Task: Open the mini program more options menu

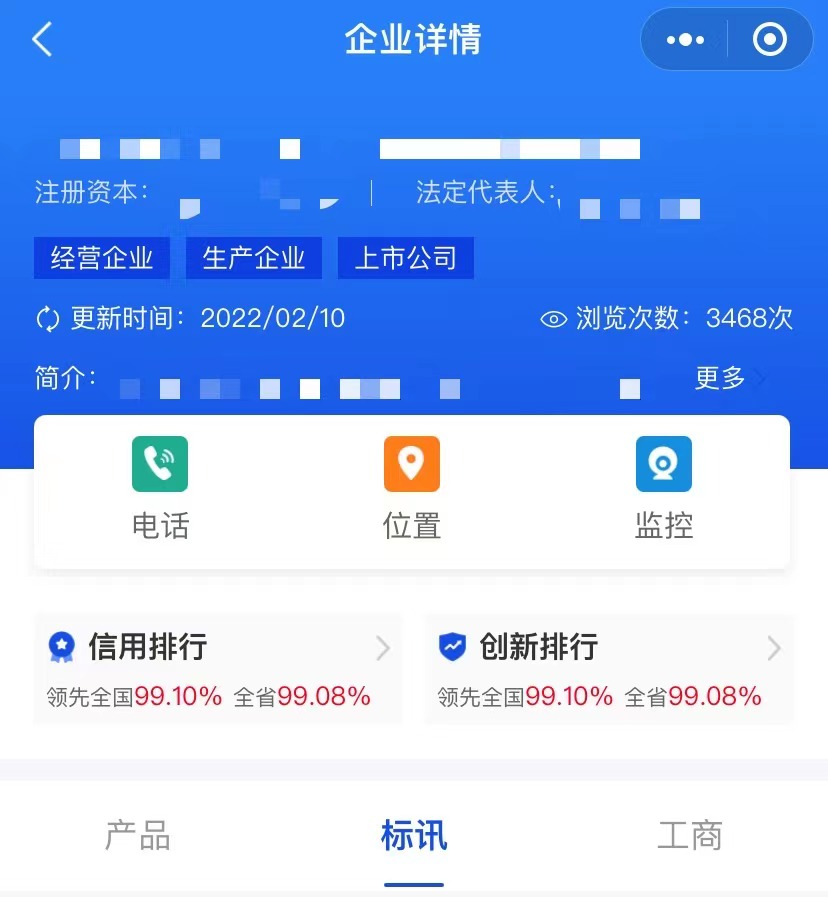Action: 686,40
